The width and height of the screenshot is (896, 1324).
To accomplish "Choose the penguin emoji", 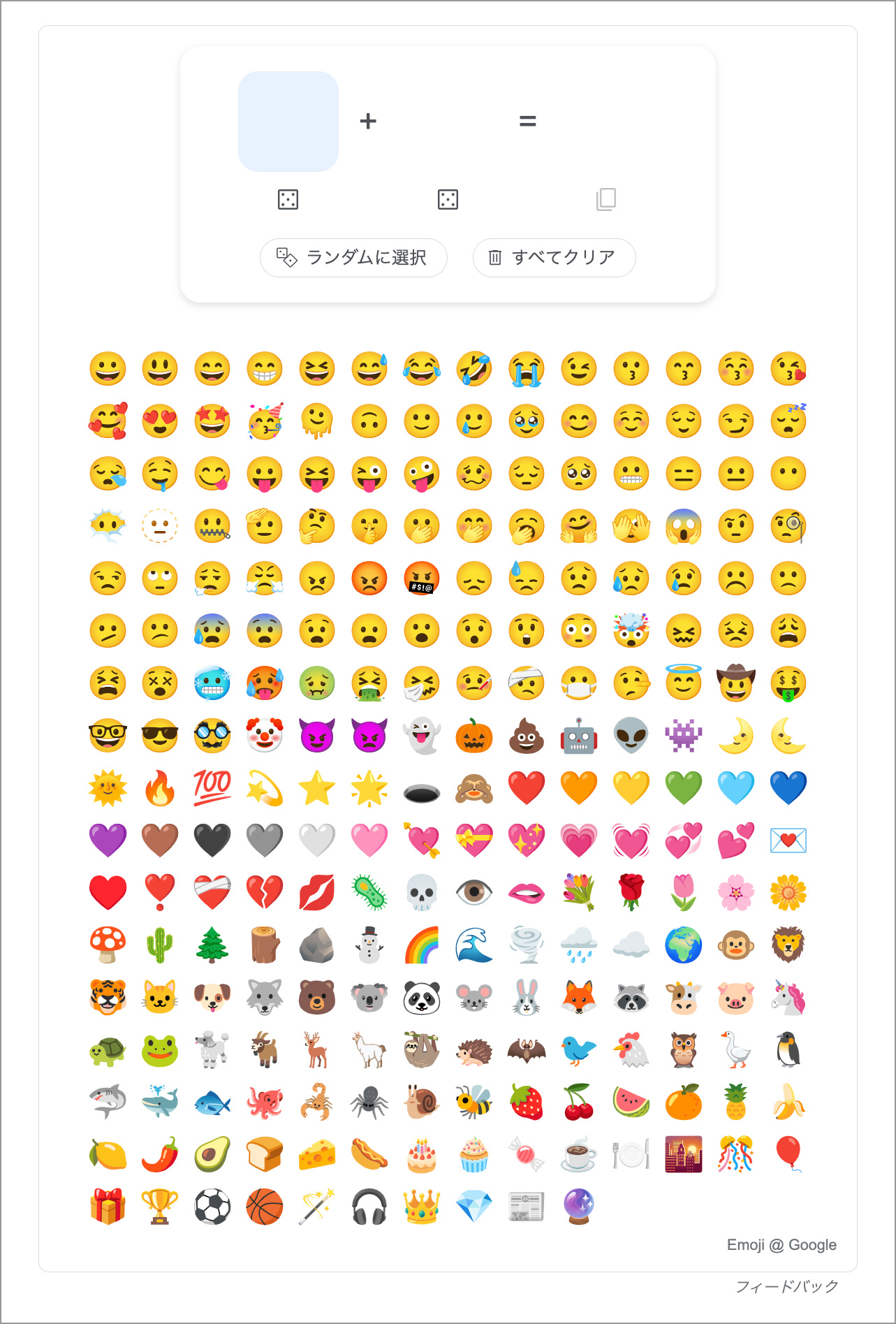I will coord(788,1050).
